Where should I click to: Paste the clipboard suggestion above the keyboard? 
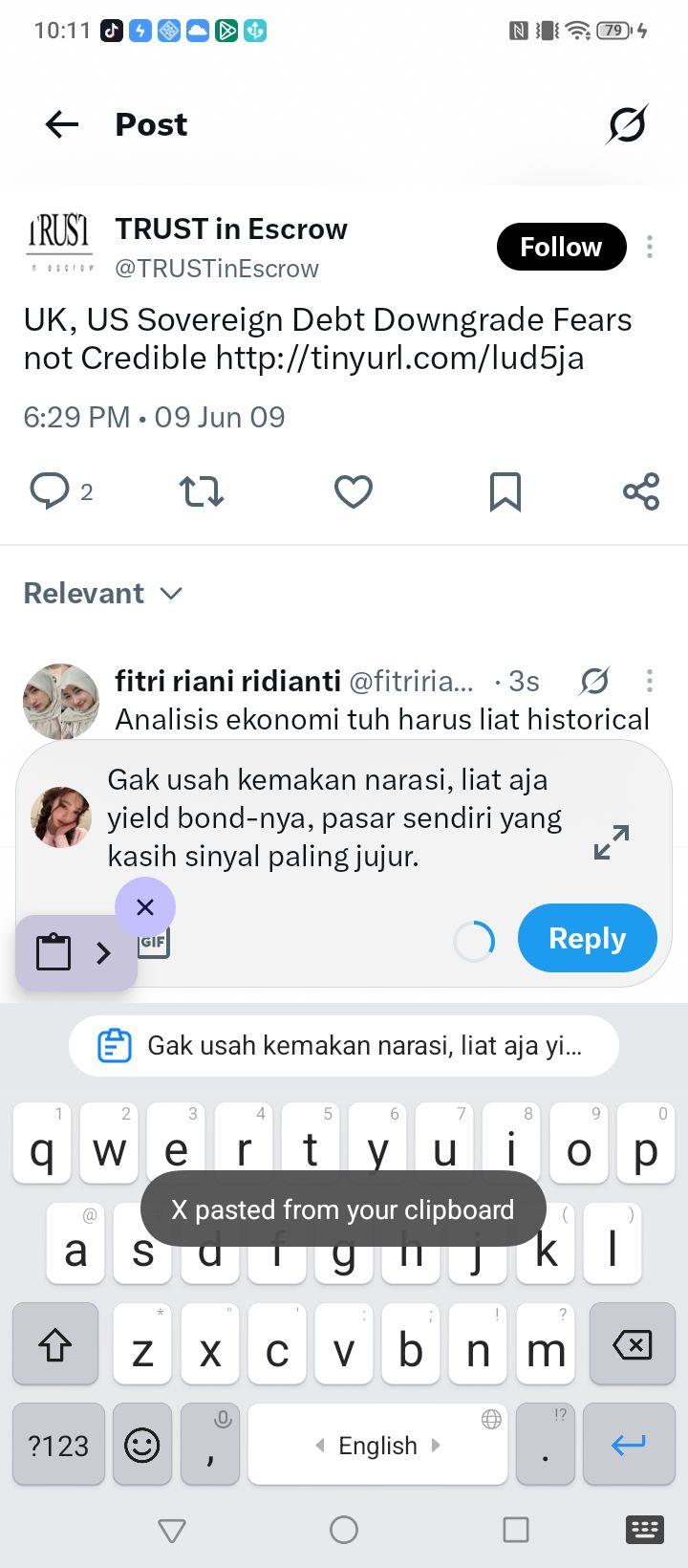coord(344,1045)
